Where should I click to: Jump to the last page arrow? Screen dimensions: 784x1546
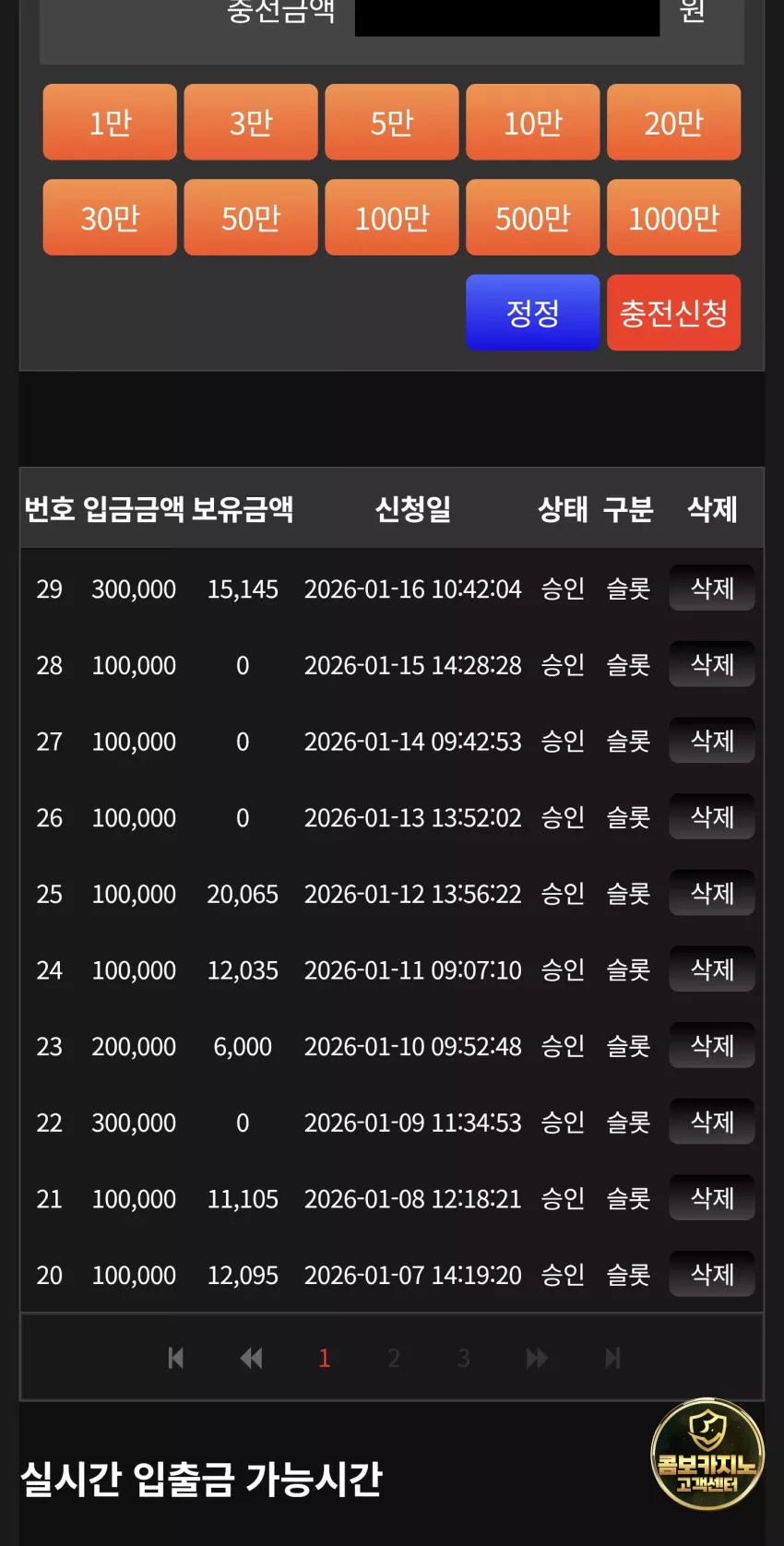tap(612, 1358)
